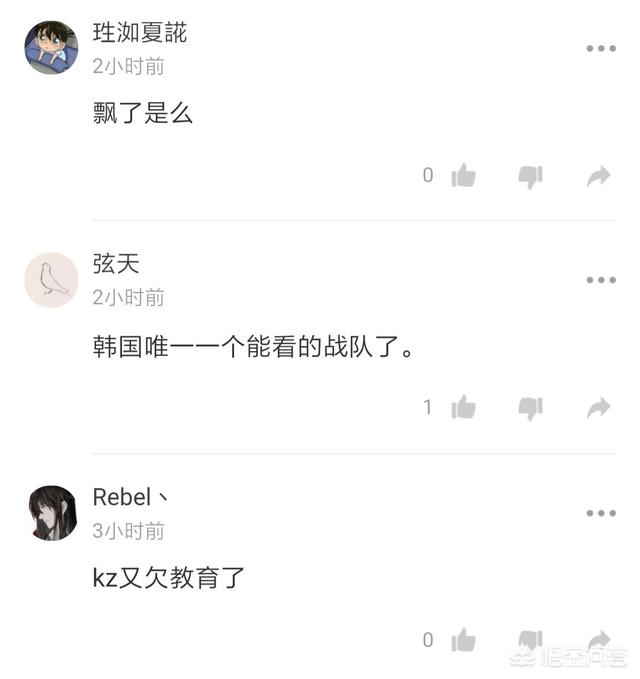Like 弦天's comment about the Korean team
The width and height of the screenshot is (640, 679).
(x=463, y=408)
